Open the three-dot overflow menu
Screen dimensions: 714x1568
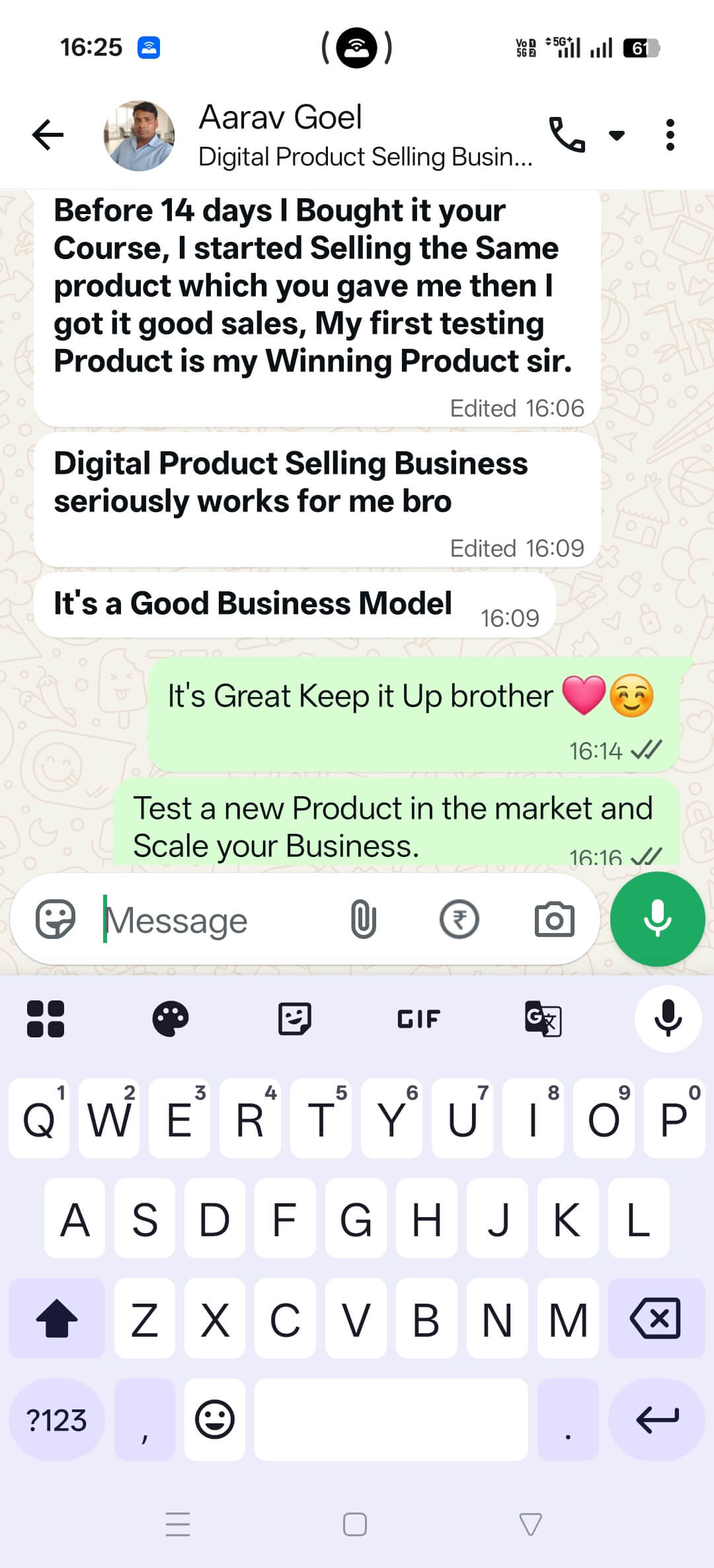670,135
